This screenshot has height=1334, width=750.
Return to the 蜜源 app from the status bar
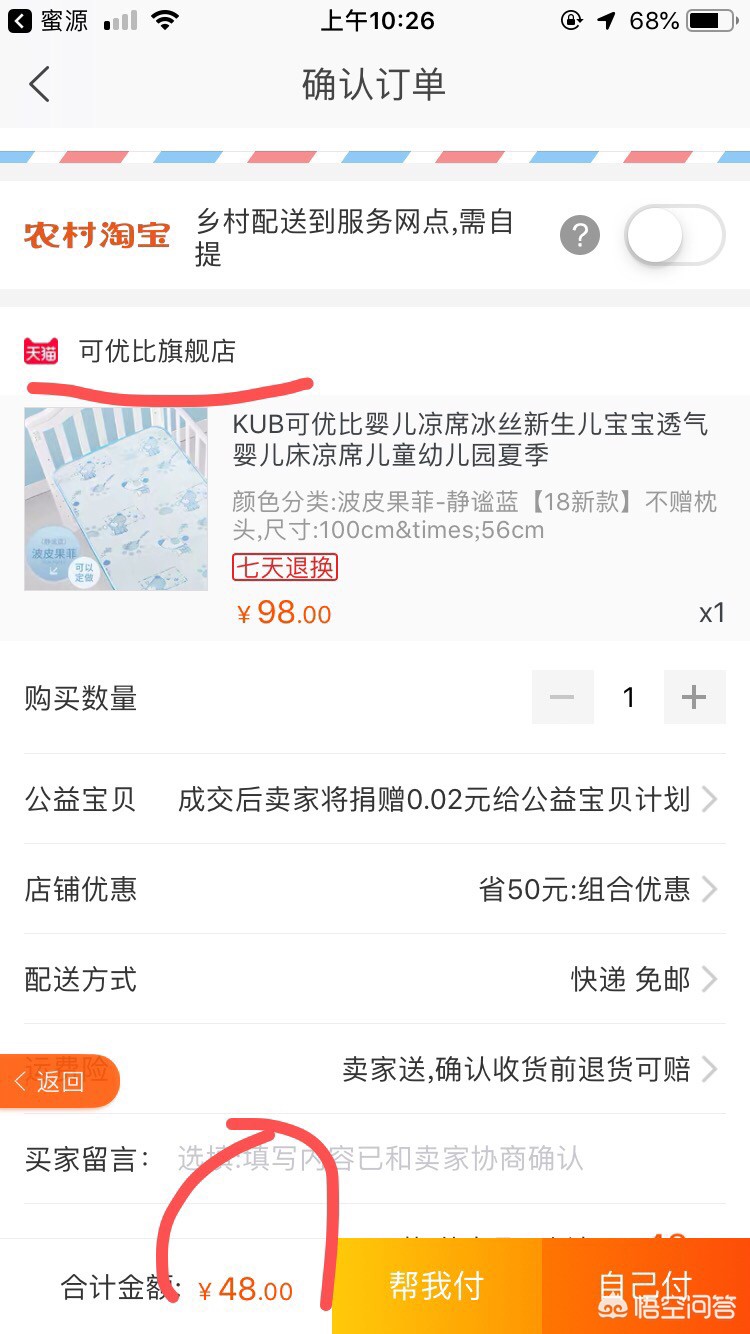(x=48, y=21)
